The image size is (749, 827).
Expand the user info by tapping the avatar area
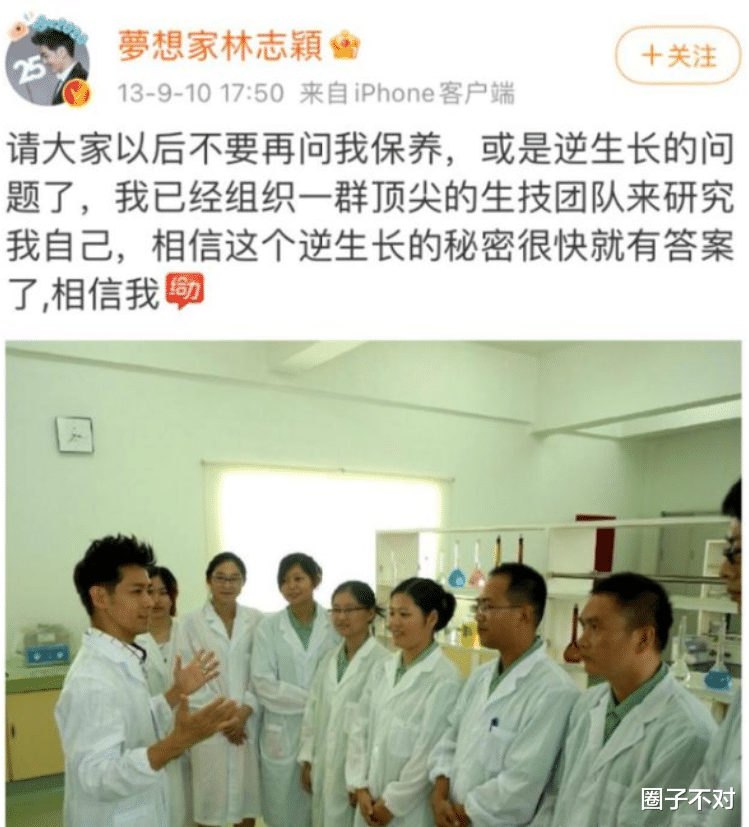48,60
